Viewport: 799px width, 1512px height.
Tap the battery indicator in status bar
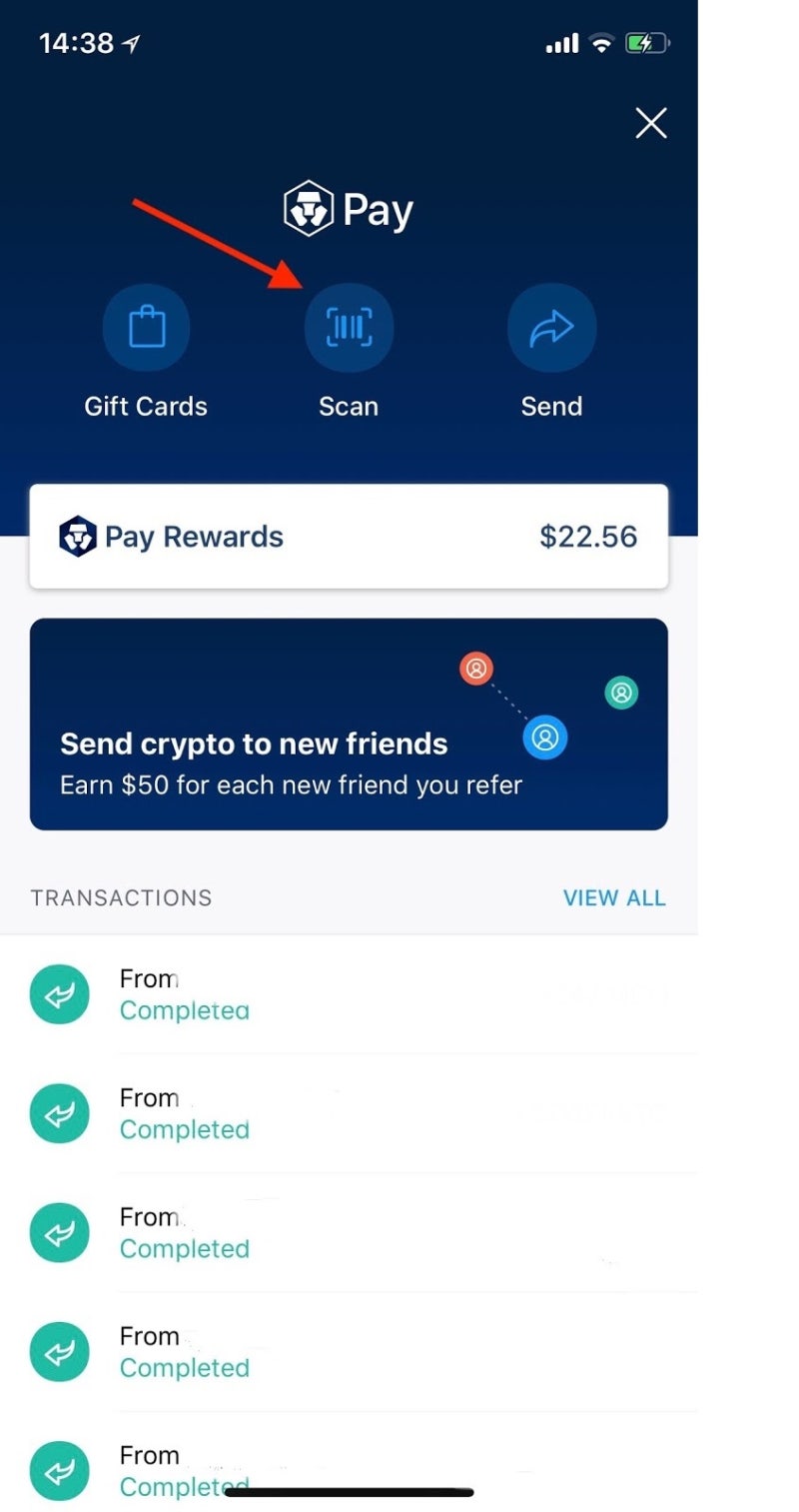648,43
